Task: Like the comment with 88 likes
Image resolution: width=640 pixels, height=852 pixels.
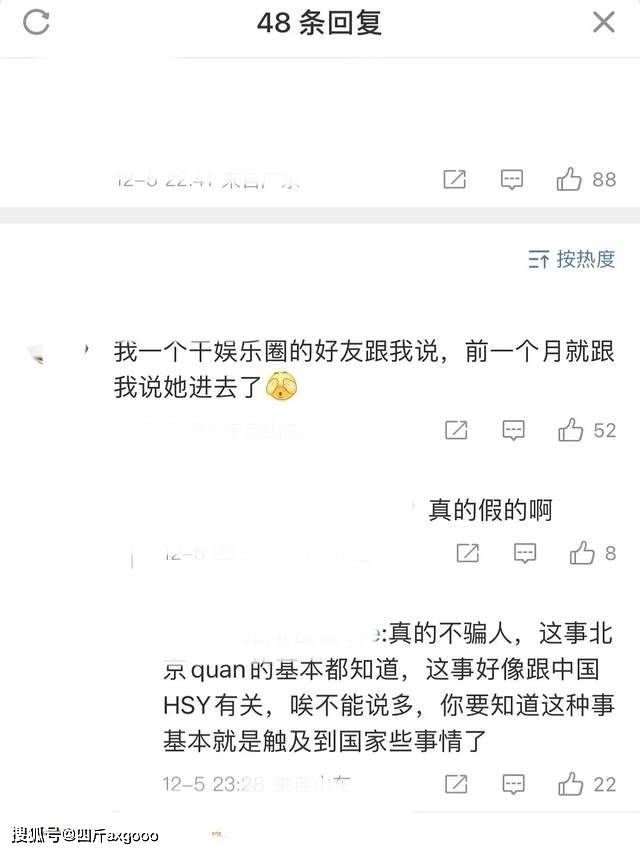Action: [570, 180]
